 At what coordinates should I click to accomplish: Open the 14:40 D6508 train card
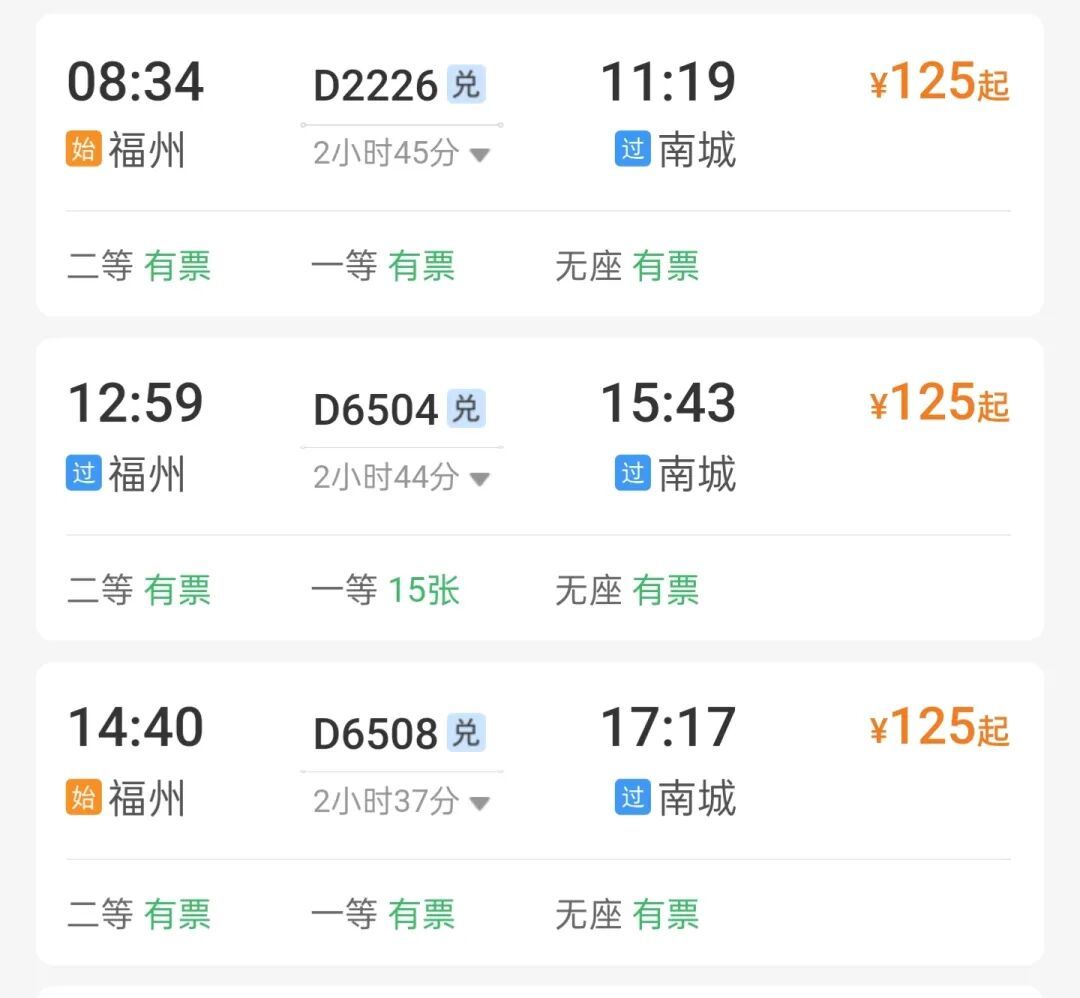pos(540,813)
